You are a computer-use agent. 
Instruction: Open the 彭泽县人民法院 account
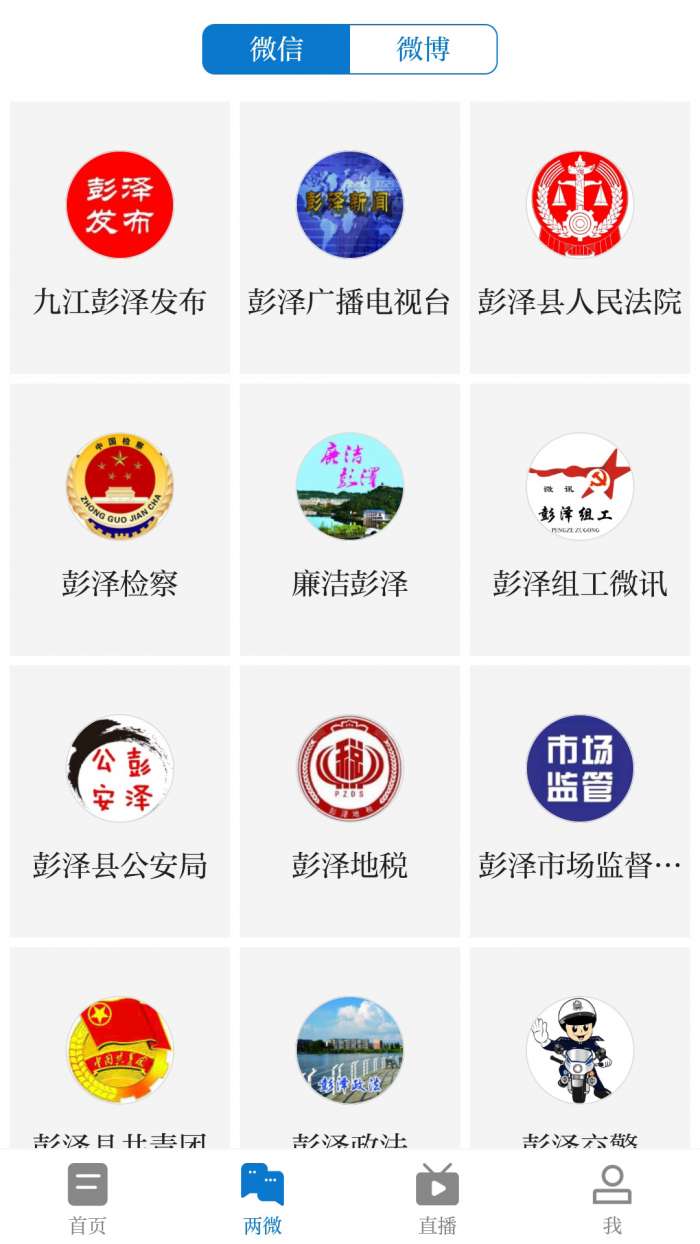pos(580,237)
